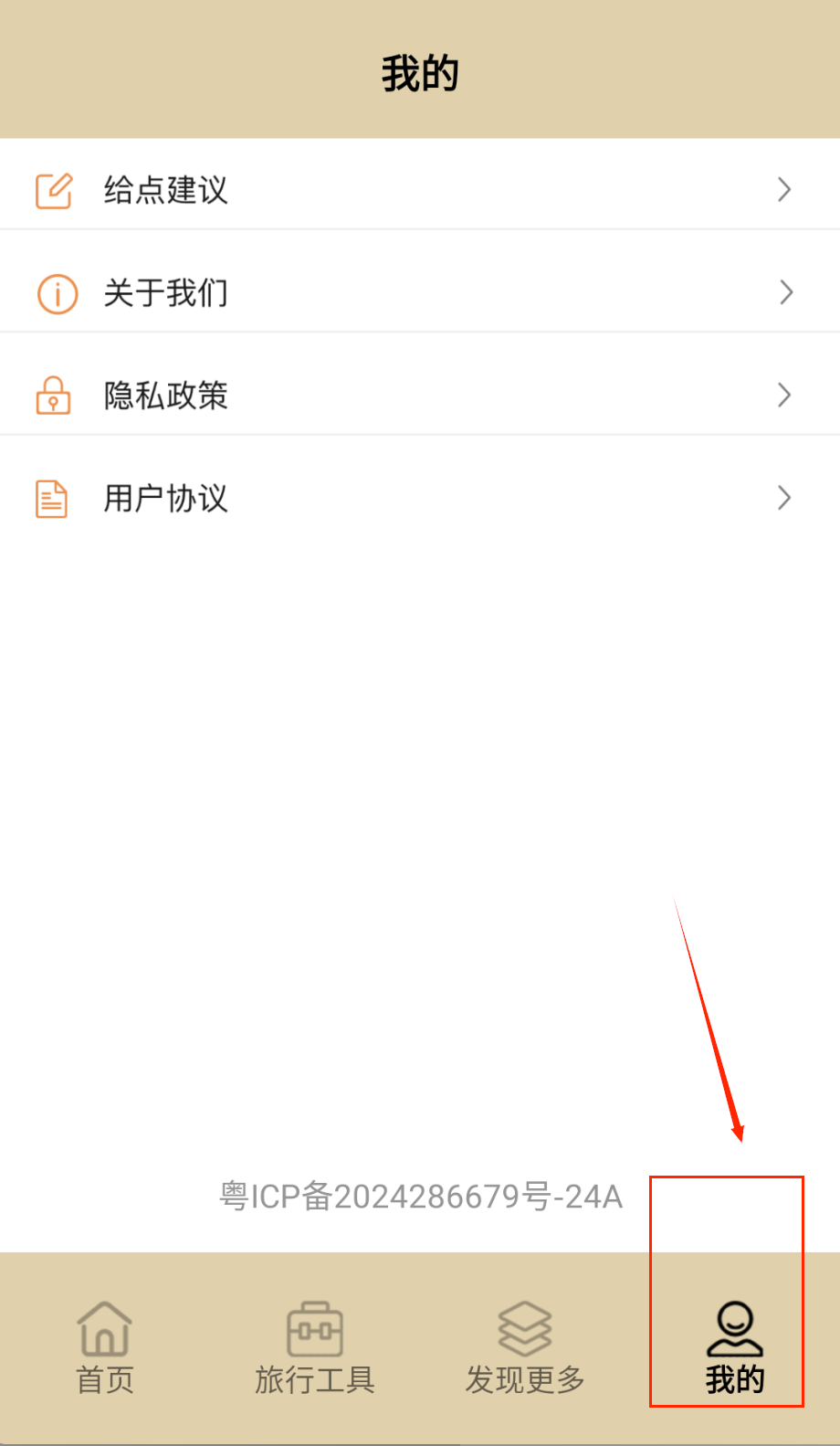Go to the 旅行工具 tab
This screenshot has width=840, height=1446.
315,1347
